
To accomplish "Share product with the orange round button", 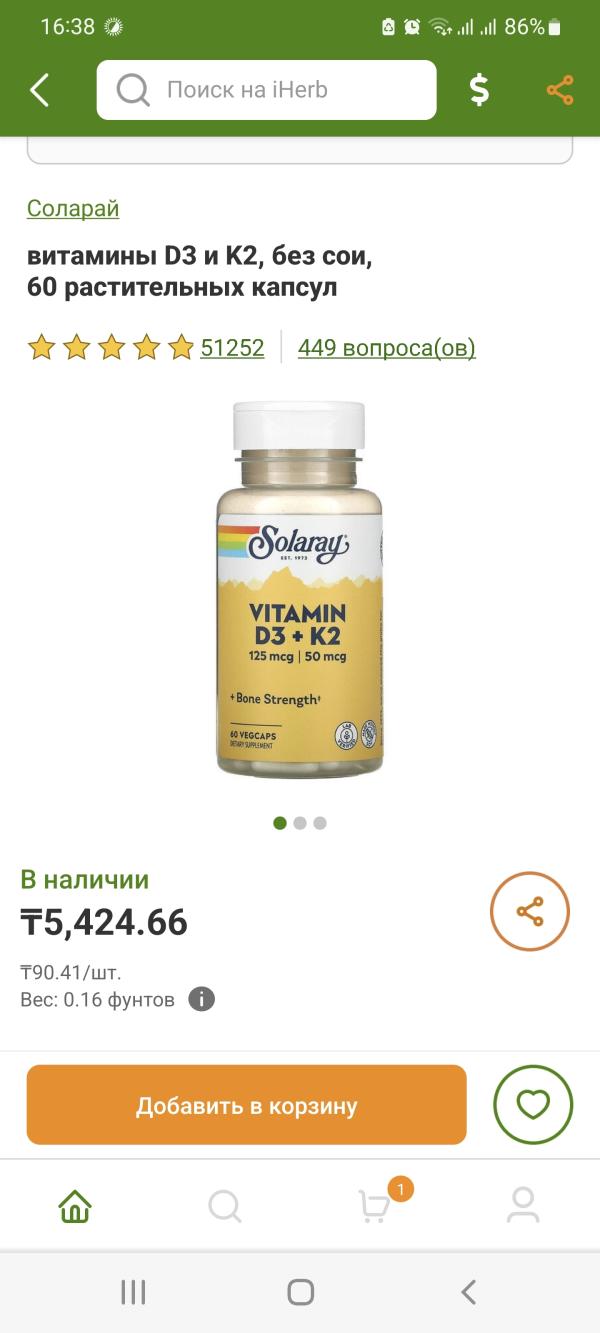I will [x=529, y=911].
